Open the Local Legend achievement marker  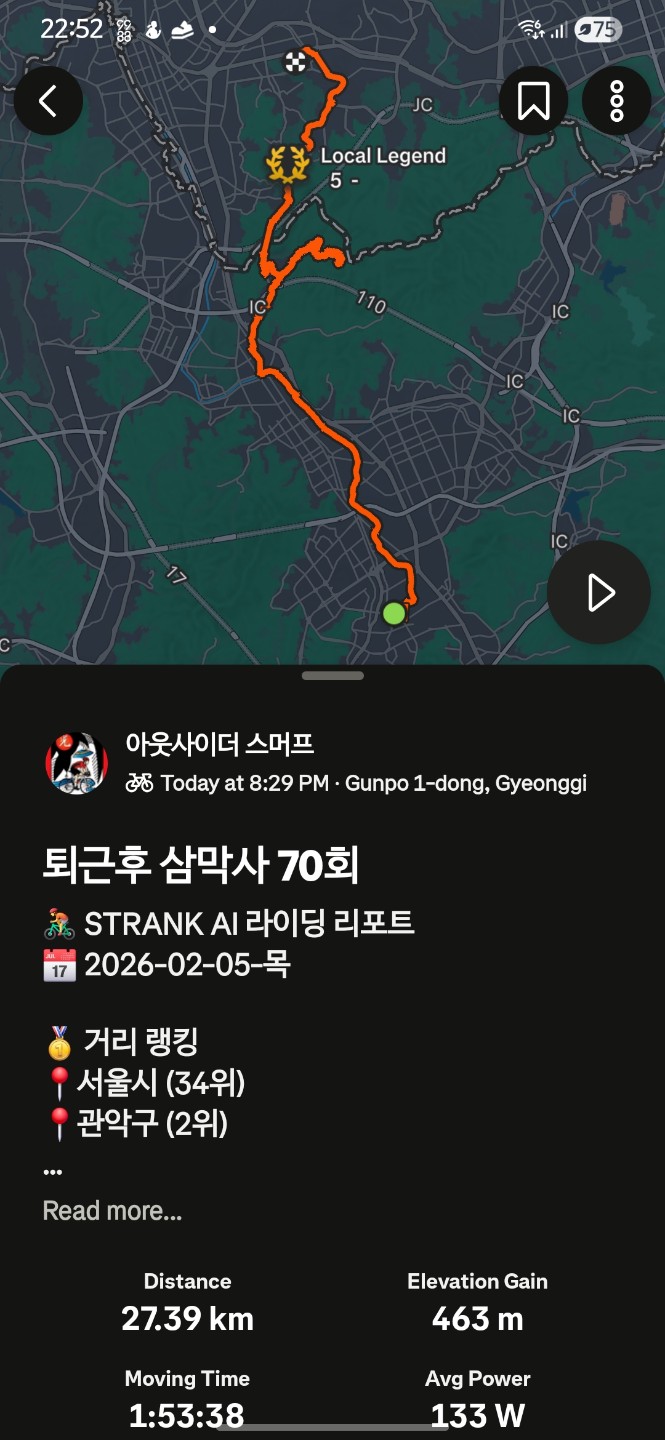(288, 163)
